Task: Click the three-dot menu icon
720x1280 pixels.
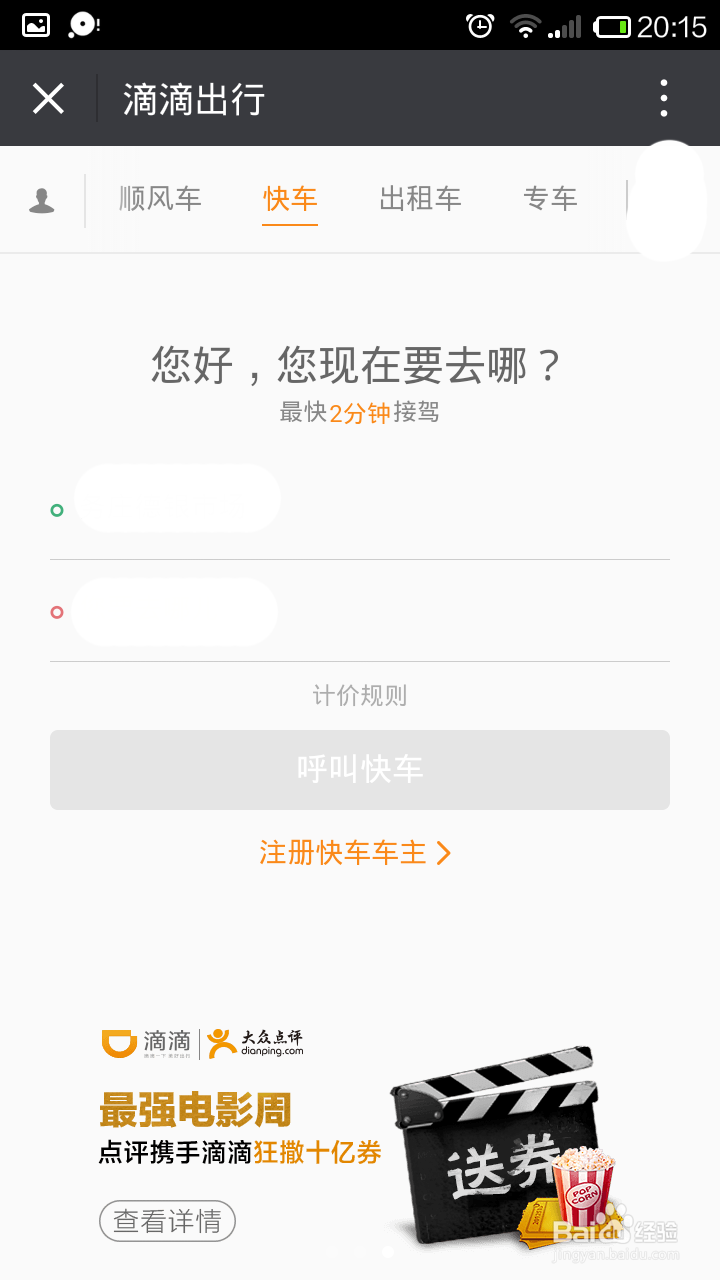Action: pyautogui.click(x=663, y=98)
